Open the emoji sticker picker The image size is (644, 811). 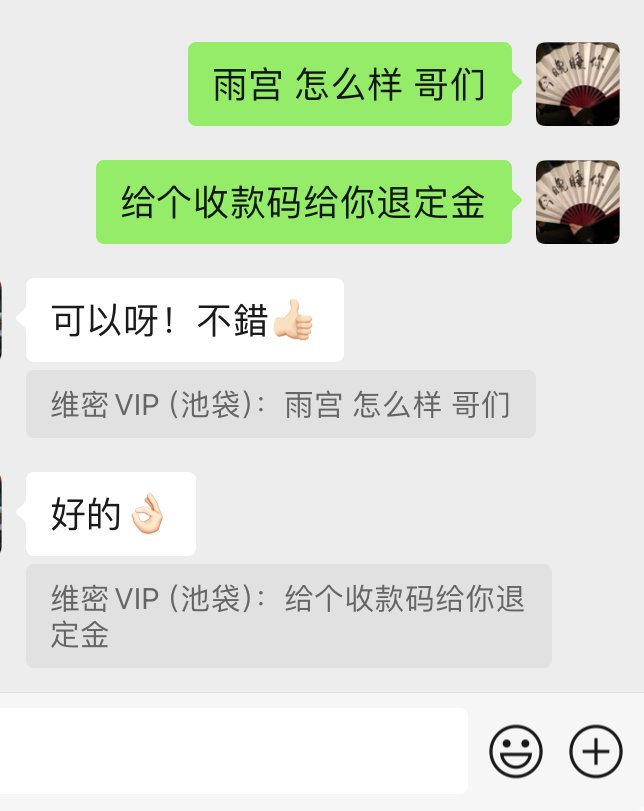coord(515,751)
